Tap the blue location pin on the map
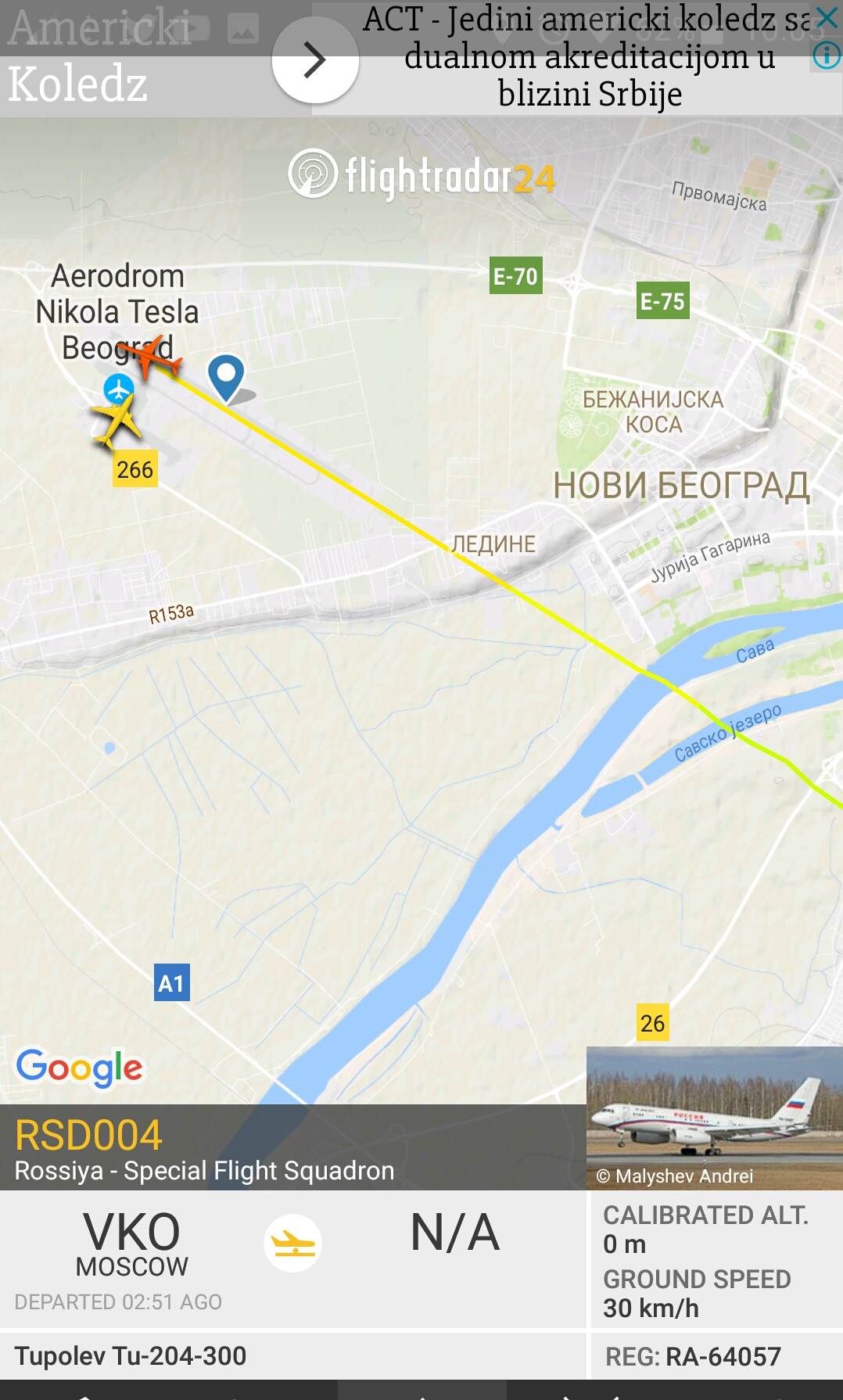Image resolution: width=843 pixels, height=1400 pixels. pyautogui.click(x=226, y=377)
